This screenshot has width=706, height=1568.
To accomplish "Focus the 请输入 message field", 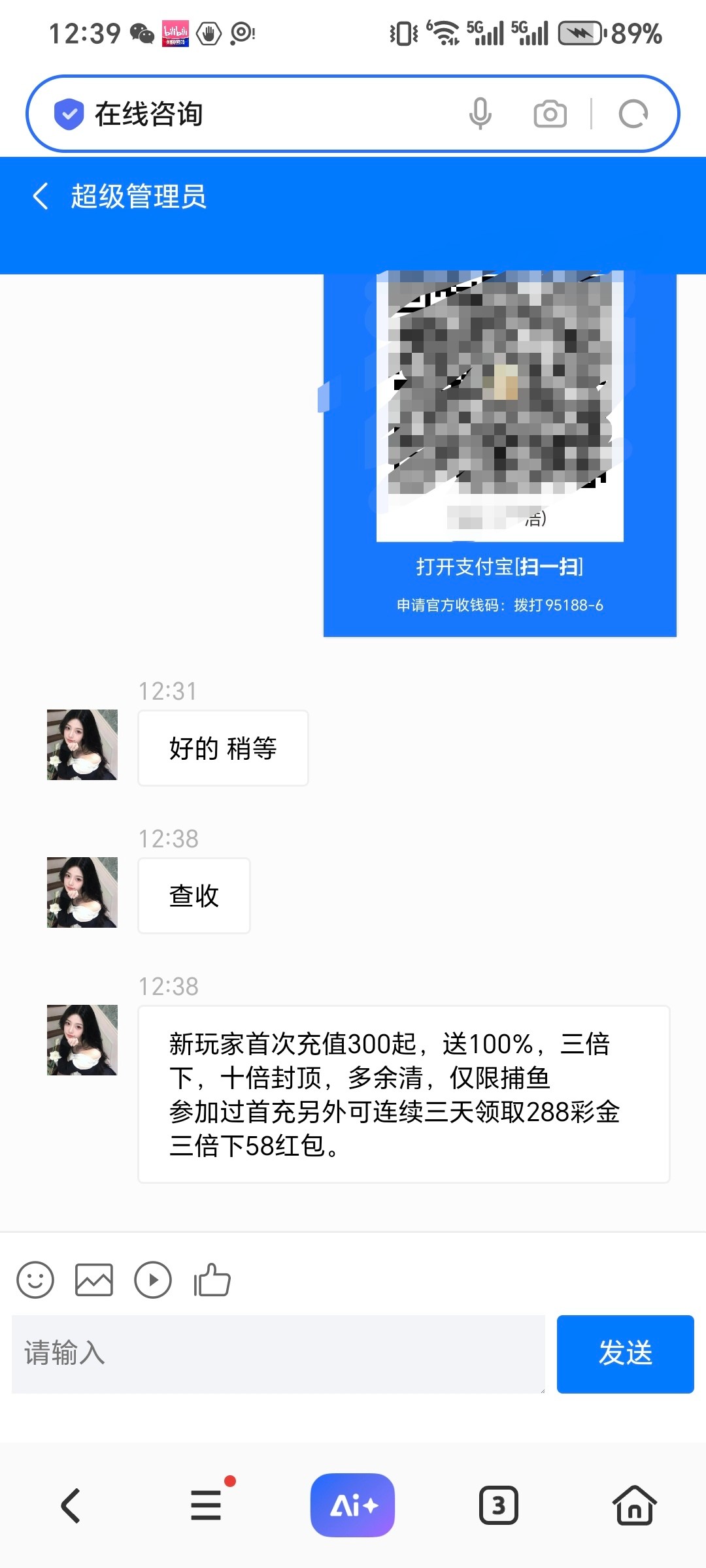I will coord(278,1354).
